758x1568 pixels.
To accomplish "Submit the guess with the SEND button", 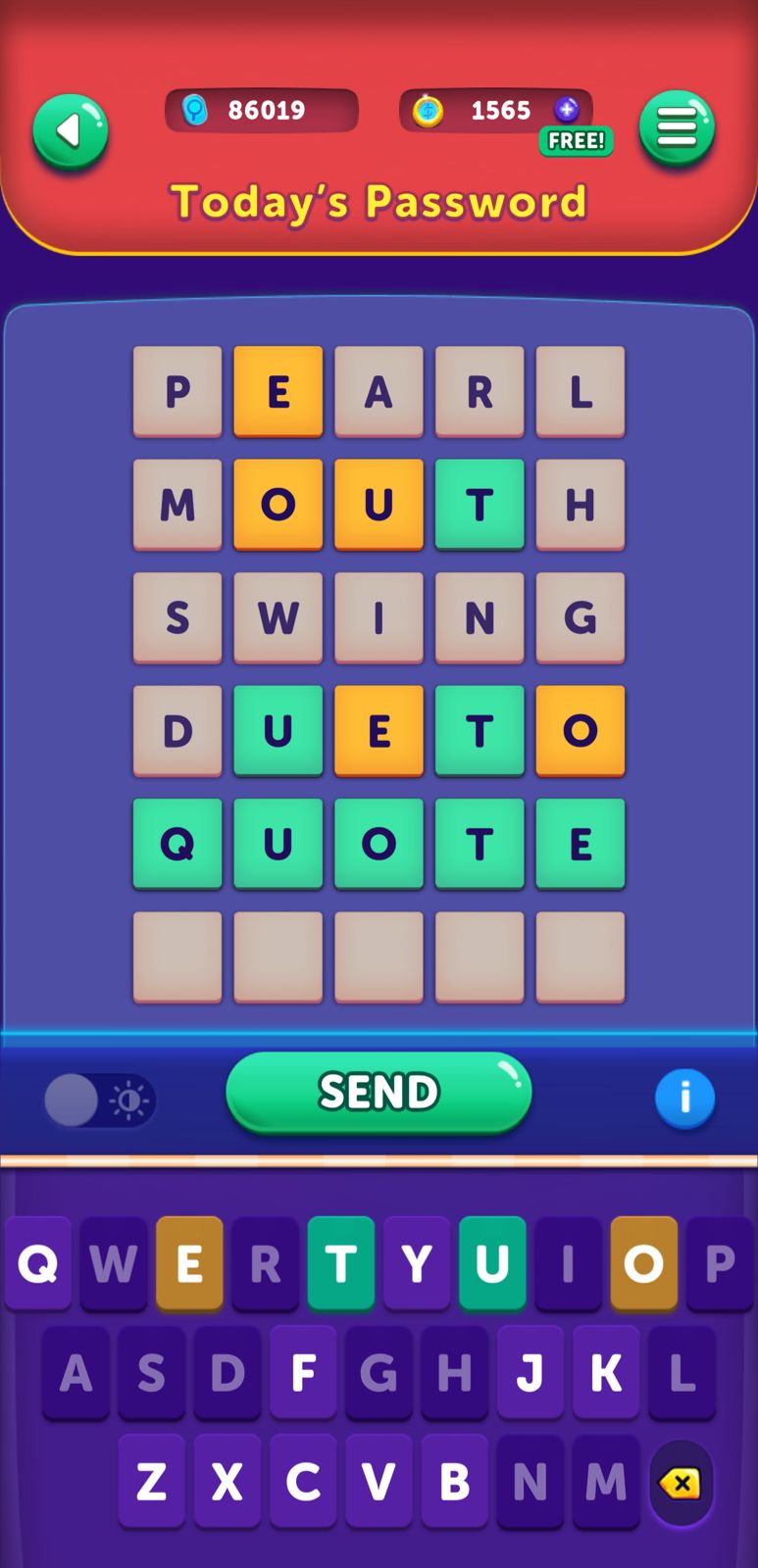I will [379, 1092].
